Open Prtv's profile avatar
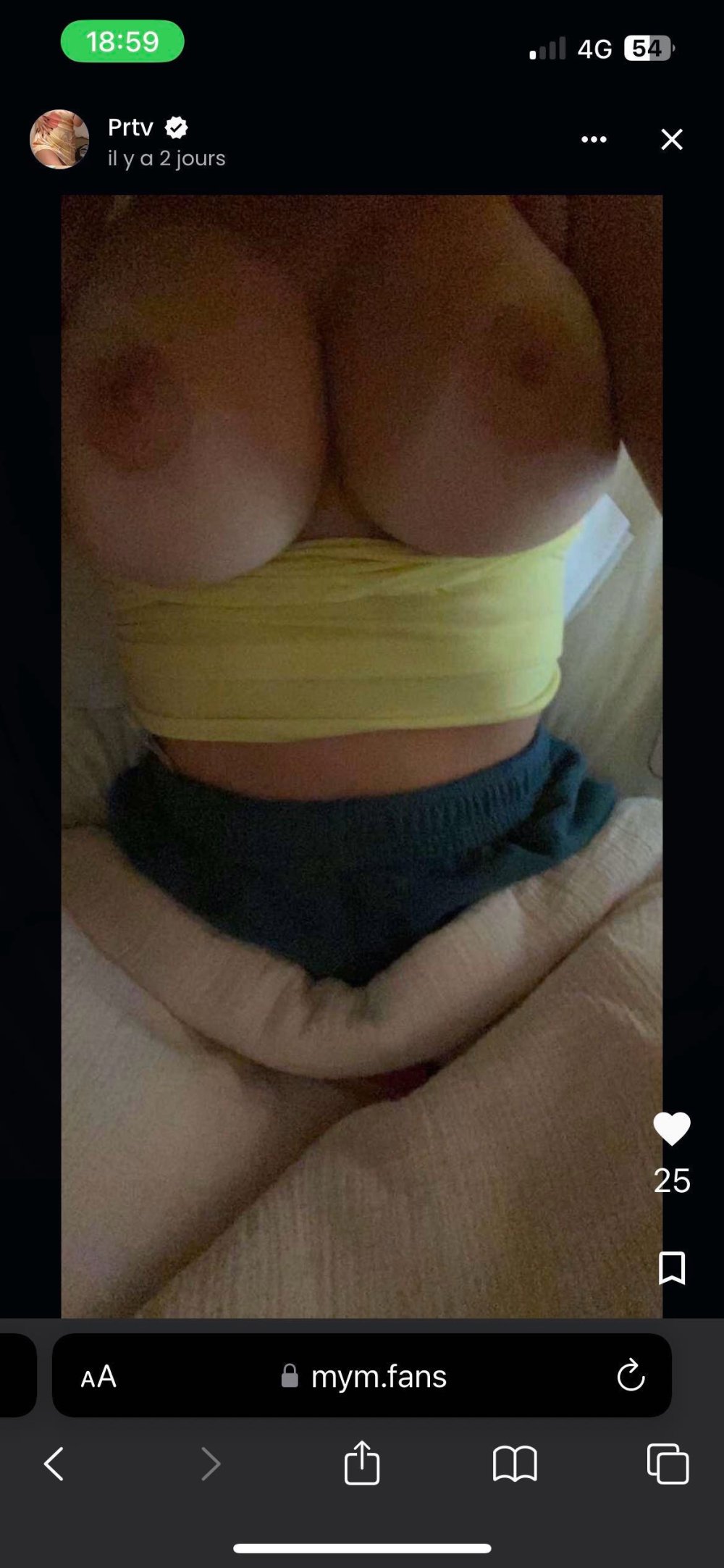The width and height of the screenshot is (724, 1568). pos(59,139)
